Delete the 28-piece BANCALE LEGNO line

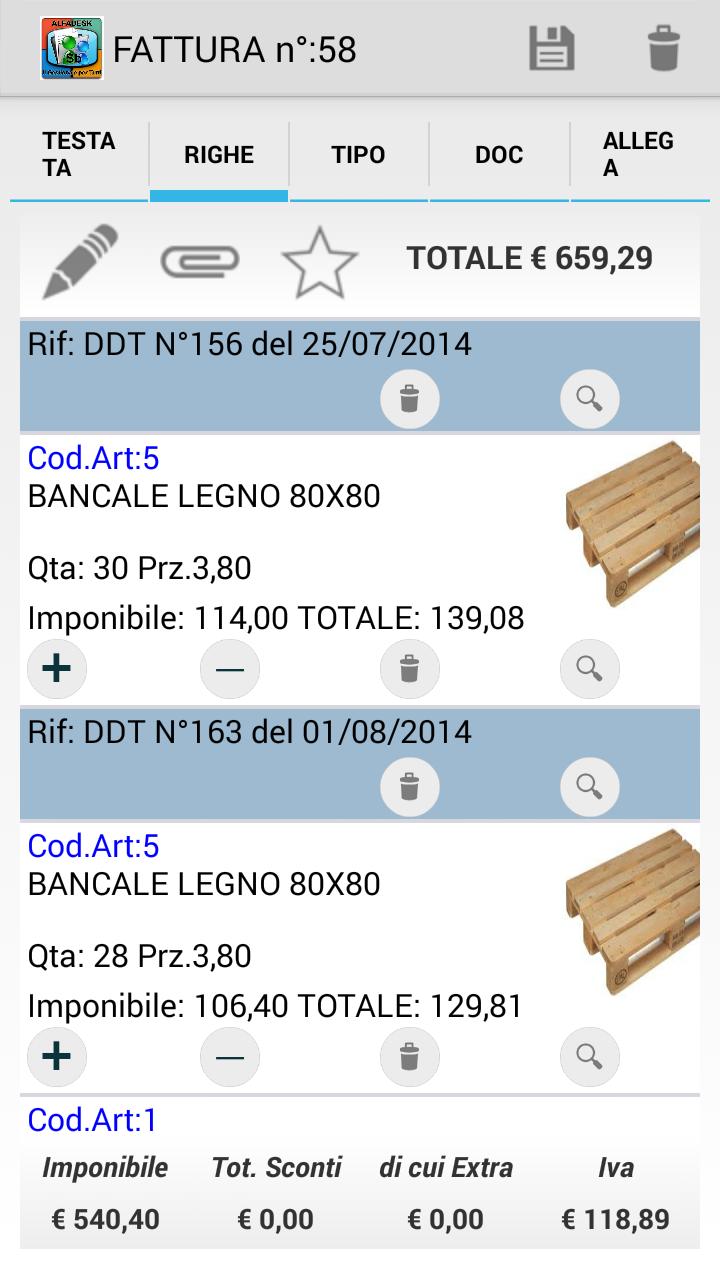410,1057
